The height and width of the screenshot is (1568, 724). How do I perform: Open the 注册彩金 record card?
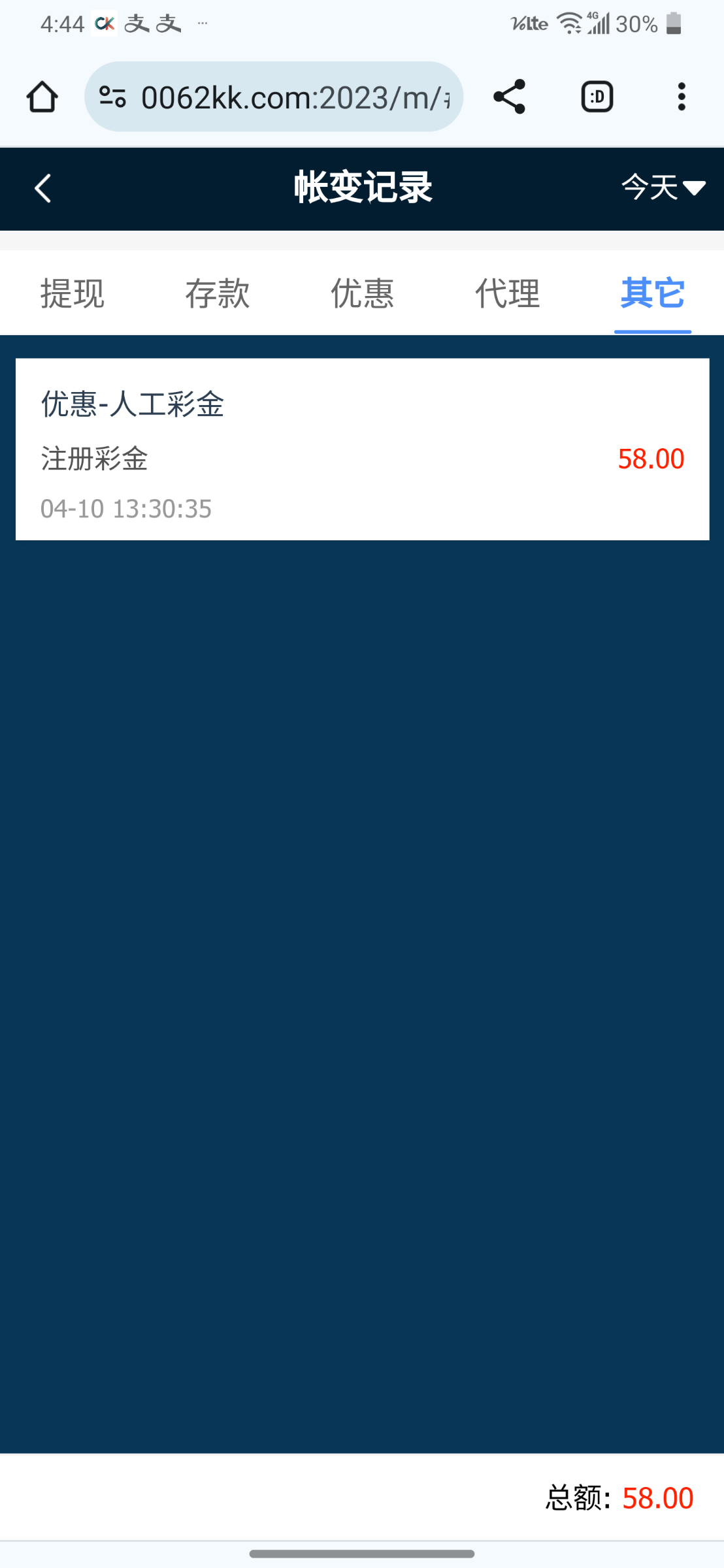(362, 449)
